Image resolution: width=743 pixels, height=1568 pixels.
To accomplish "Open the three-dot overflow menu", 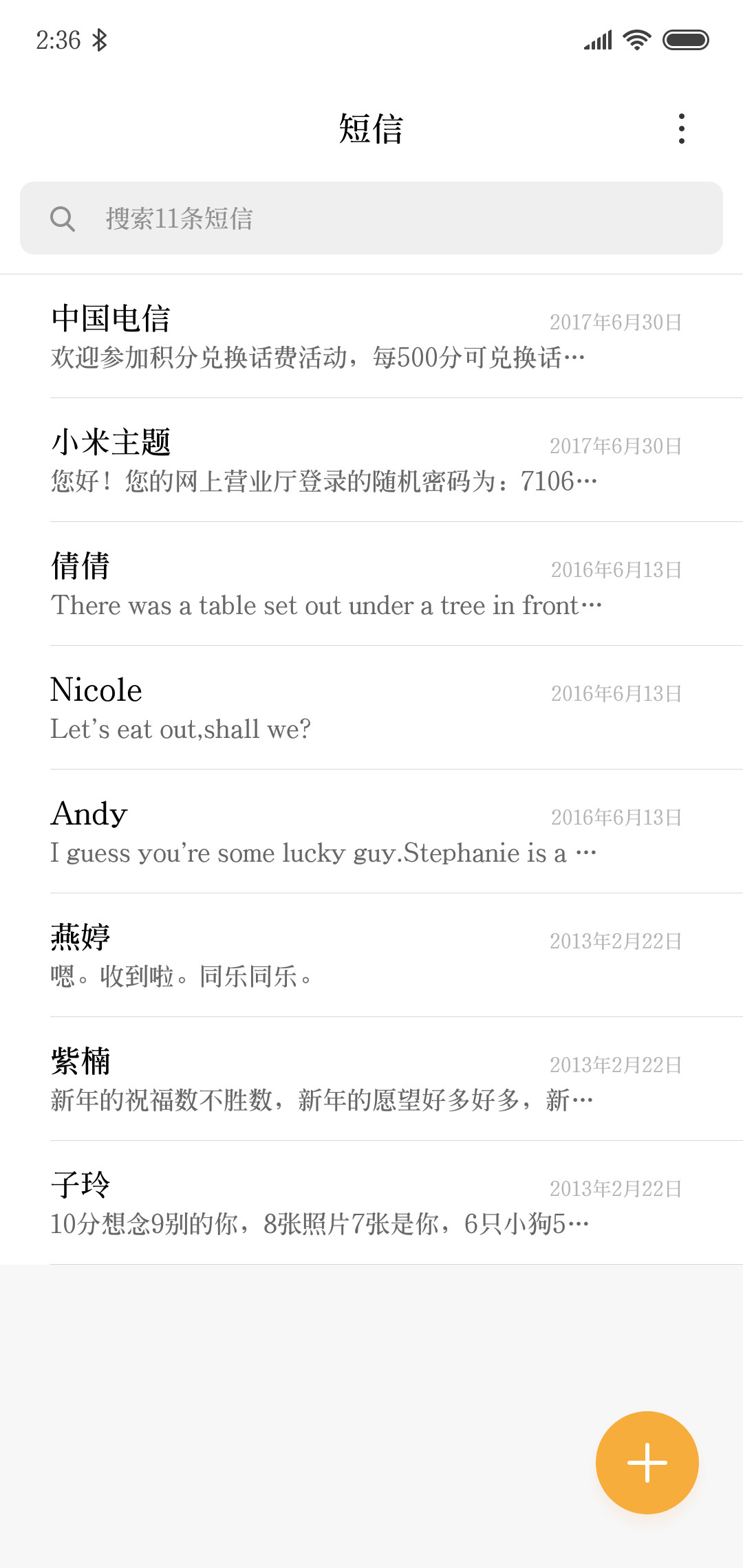I will pyautogui.click(x=681, y=129).
